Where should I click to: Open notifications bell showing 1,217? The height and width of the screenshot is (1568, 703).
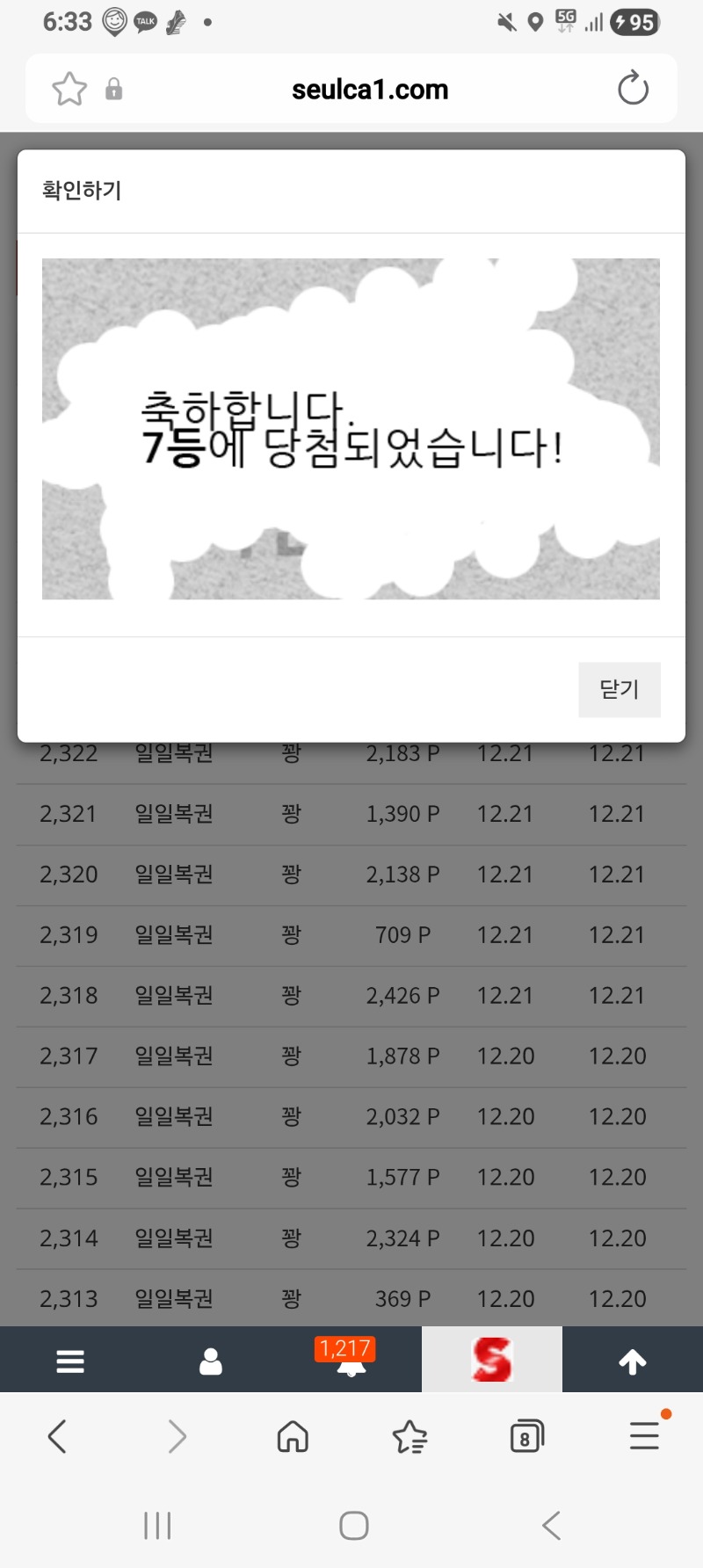coord(351,1361)
